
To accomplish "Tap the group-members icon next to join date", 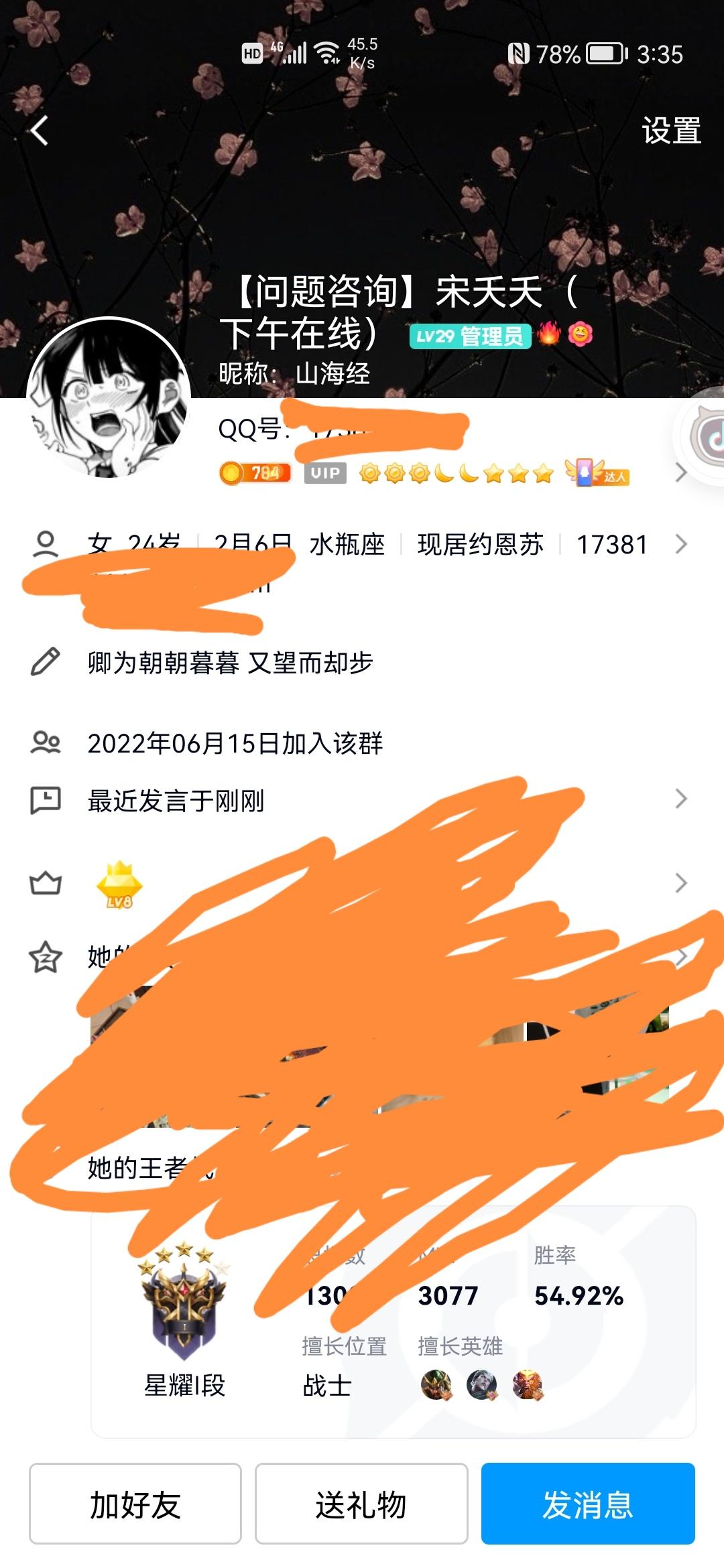I will click(45, 742).
